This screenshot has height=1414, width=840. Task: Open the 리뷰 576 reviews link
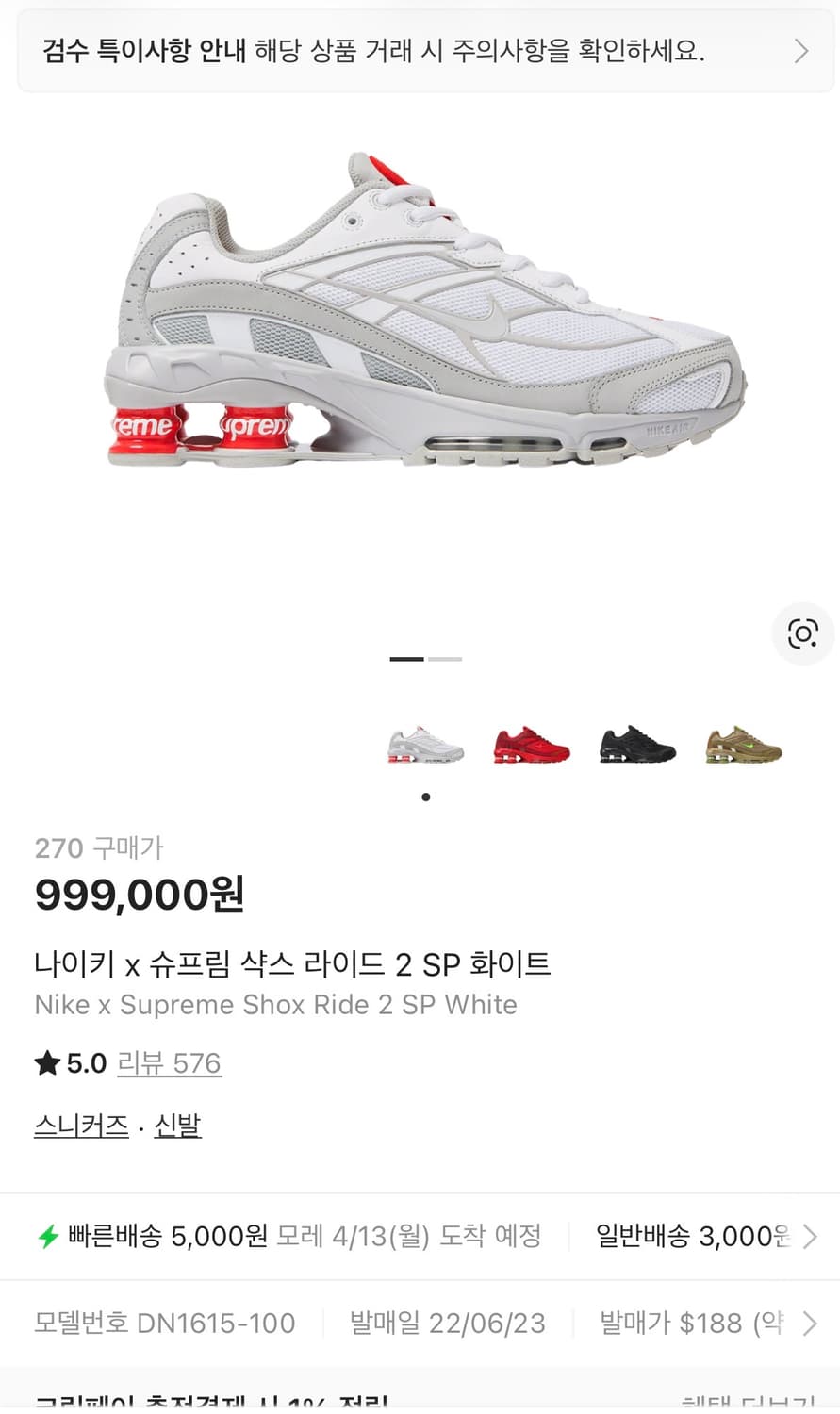169,1063
